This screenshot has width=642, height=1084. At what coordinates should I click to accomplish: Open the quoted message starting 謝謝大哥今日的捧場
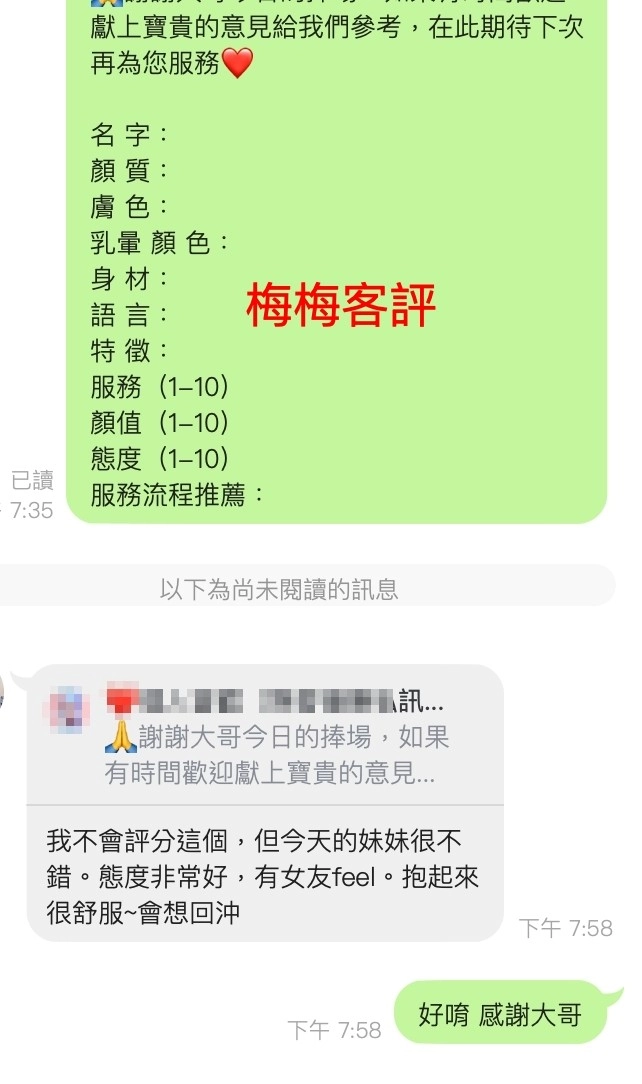pos(265,736)
